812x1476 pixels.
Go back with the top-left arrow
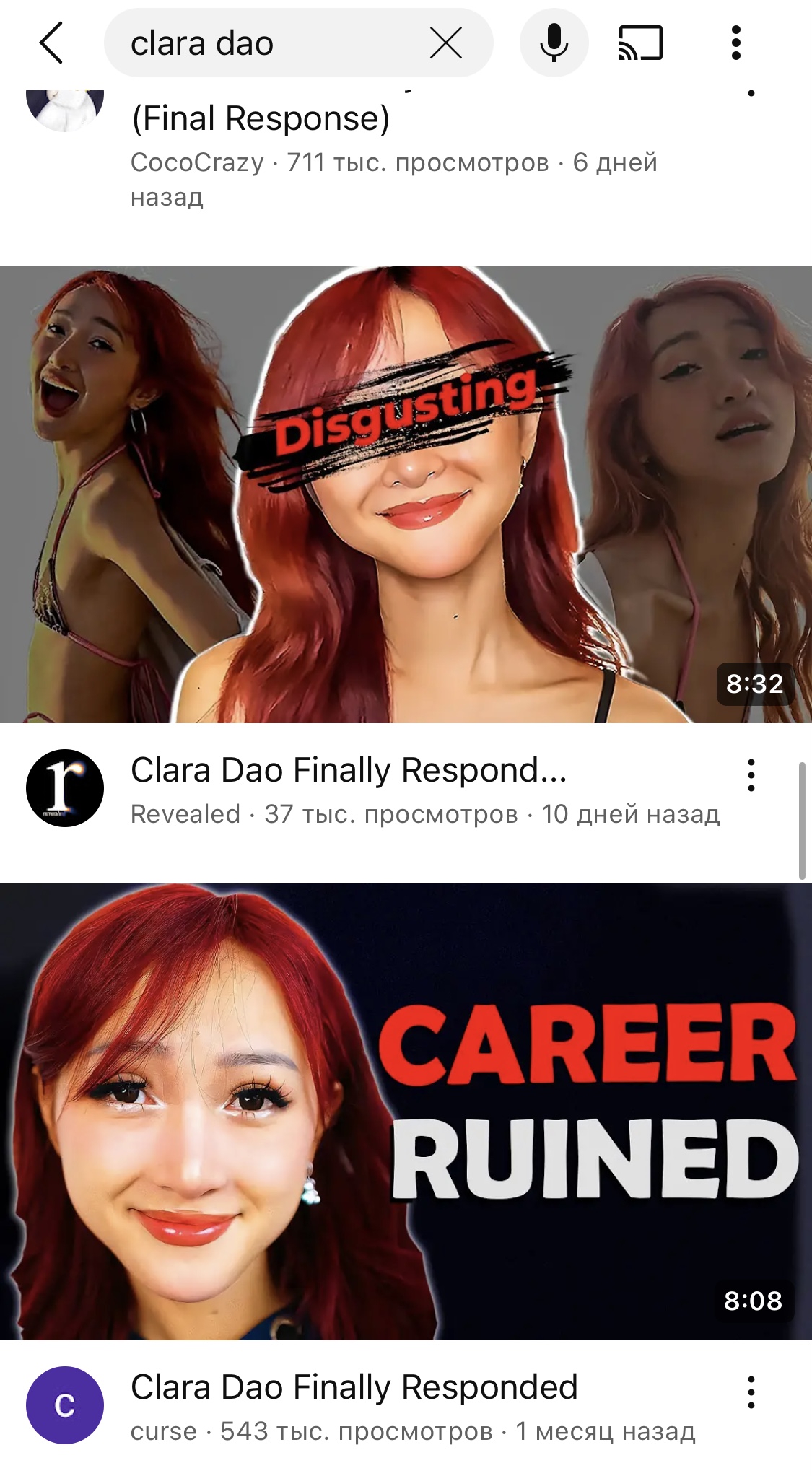[x=51, y=43]
